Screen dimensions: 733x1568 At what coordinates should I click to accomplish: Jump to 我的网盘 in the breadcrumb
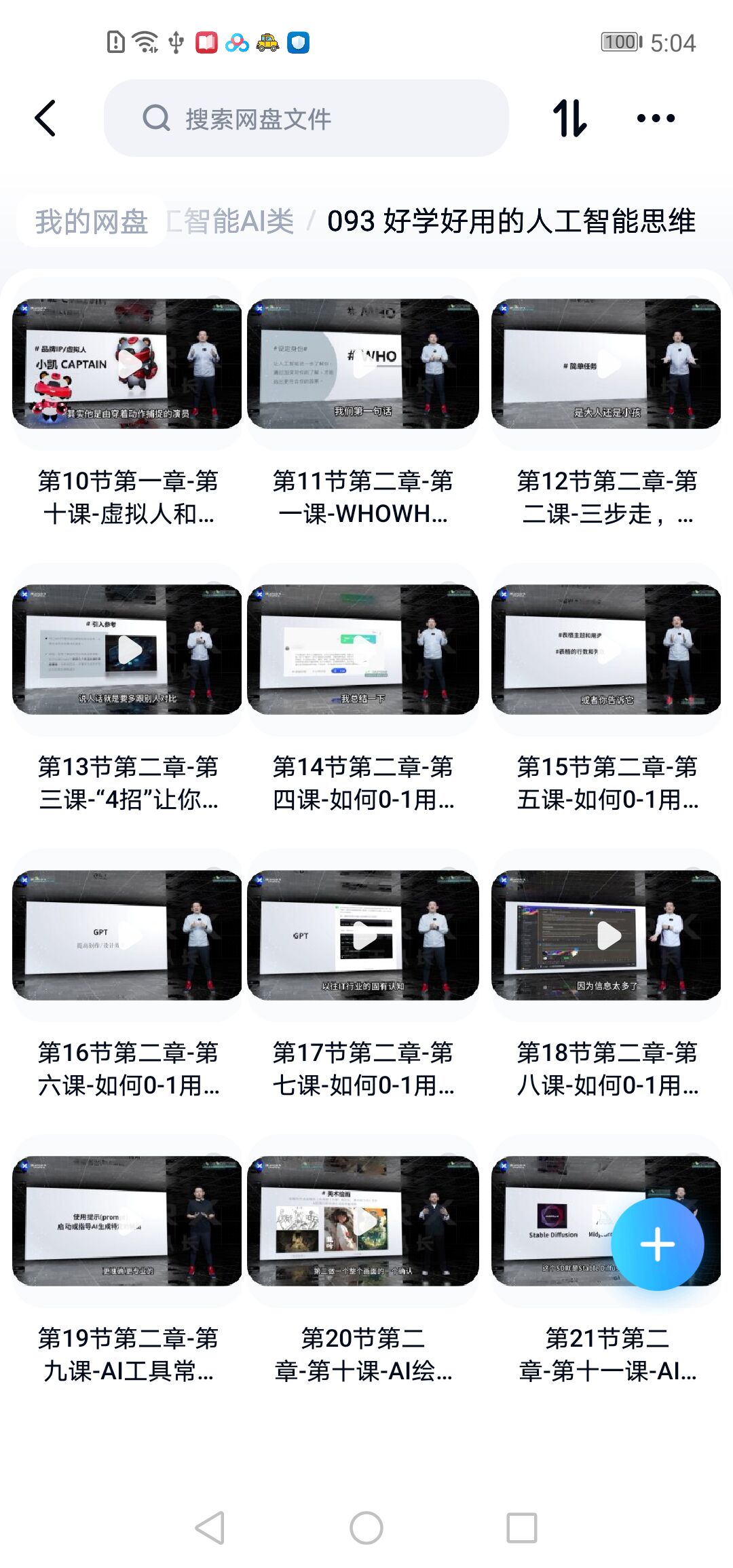[x=92, y=221]
